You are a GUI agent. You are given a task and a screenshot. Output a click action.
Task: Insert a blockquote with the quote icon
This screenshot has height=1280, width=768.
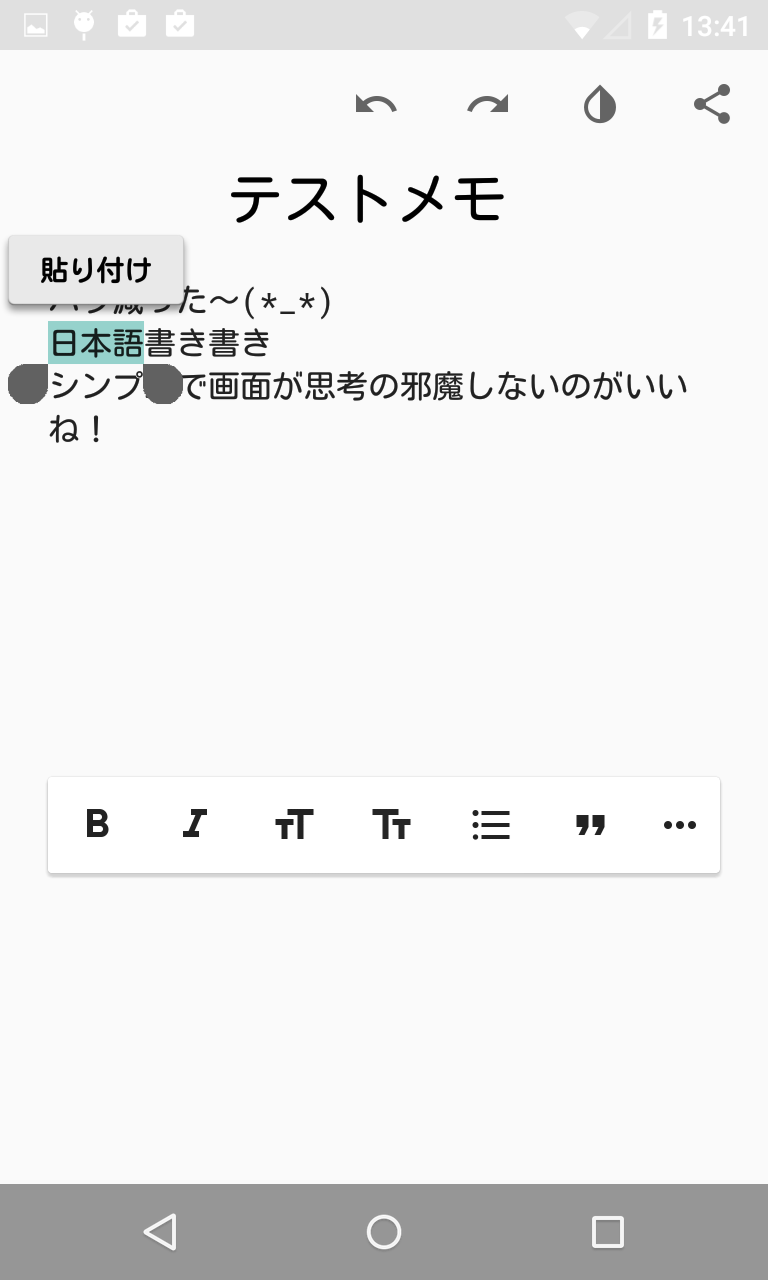pos(589,824)
